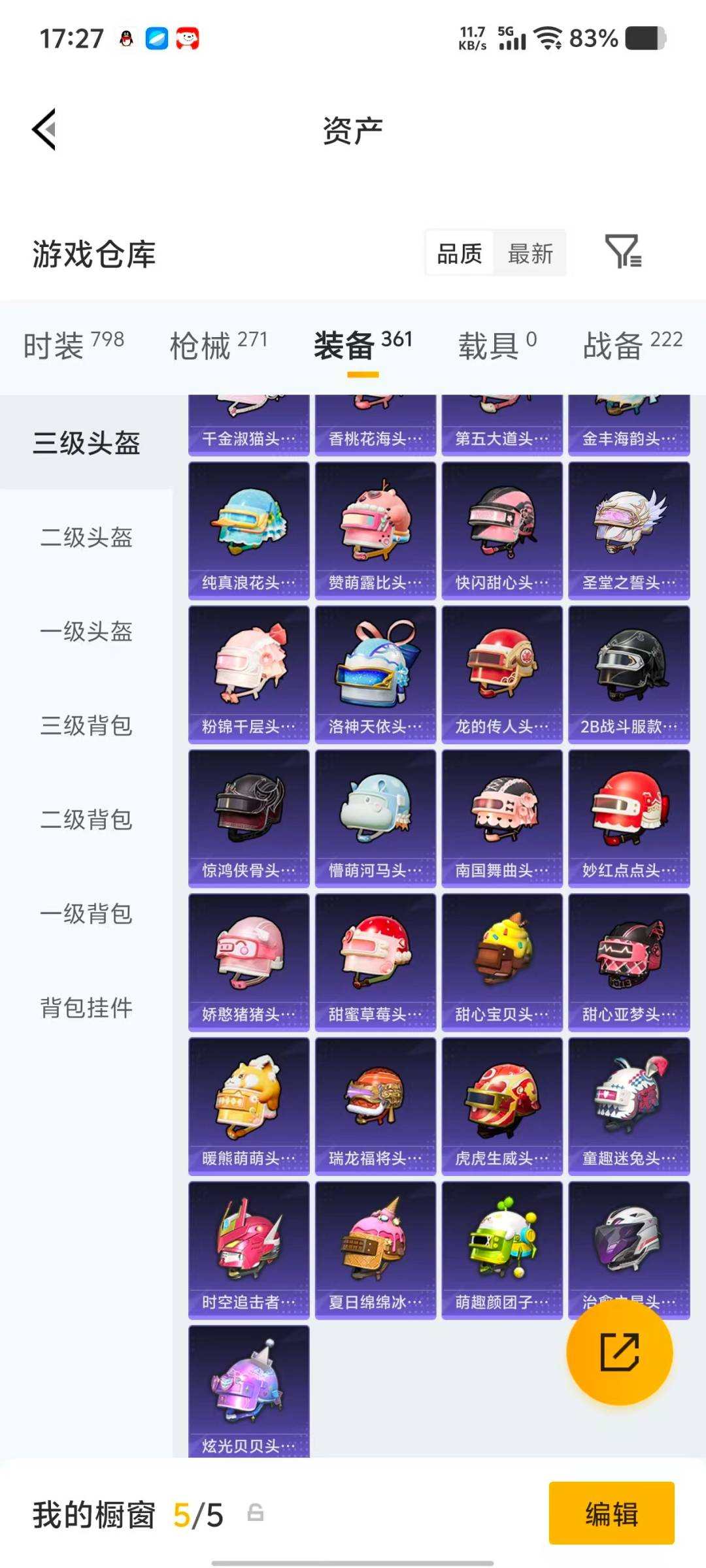This screenshot has width=706, height=1568.
Task: Click the back arrow to leave 资产 page
Action: click(44, 130)
